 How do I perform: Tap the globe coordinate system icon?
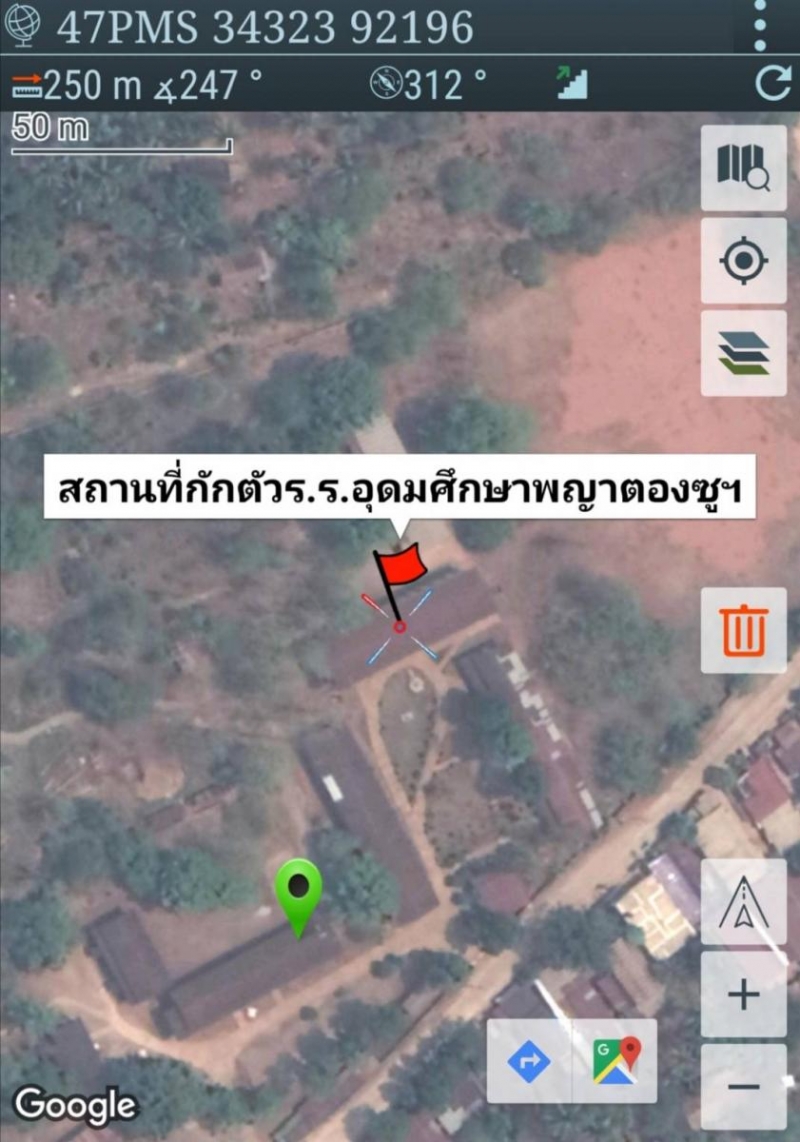click(23, 25)
